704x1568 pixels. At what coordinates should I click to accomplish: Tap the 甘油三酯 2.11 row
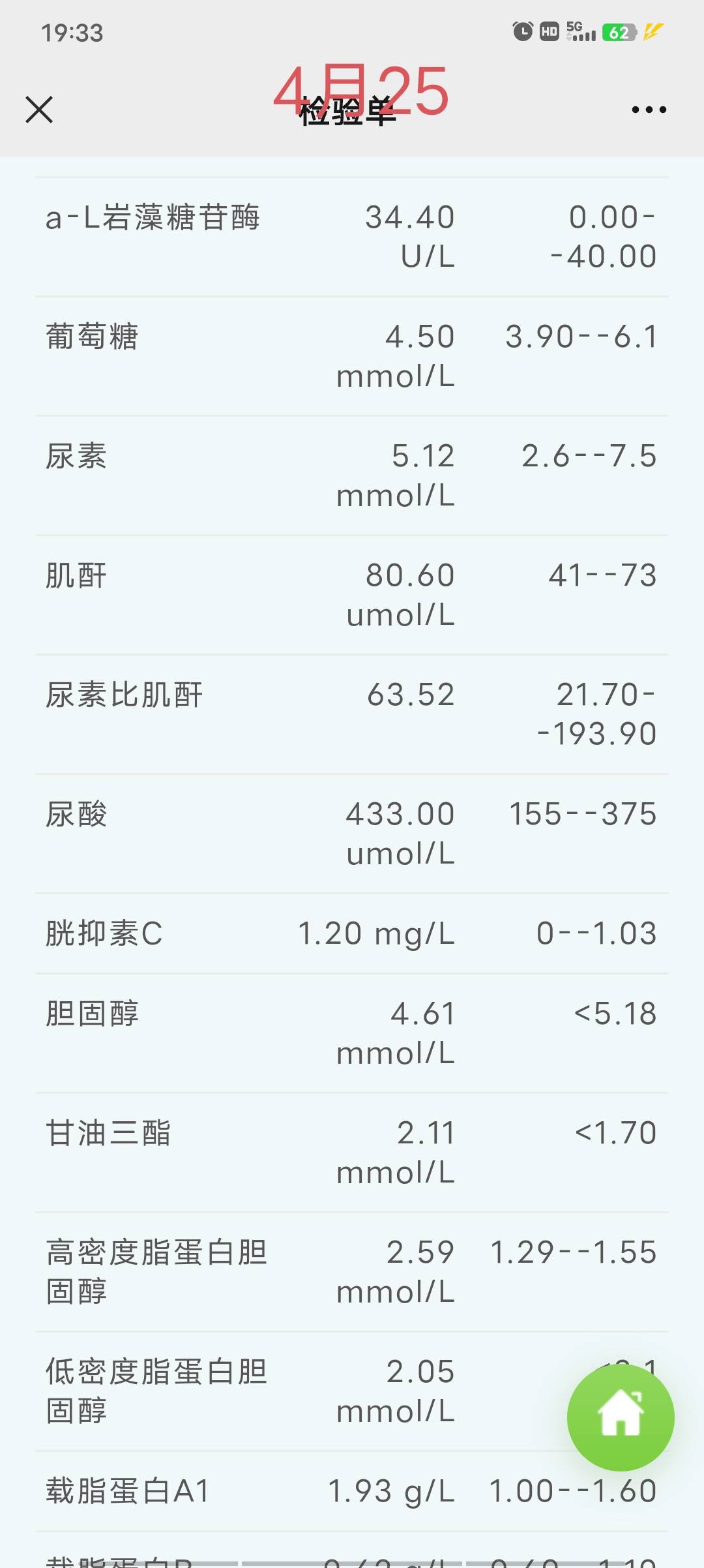352,1152
